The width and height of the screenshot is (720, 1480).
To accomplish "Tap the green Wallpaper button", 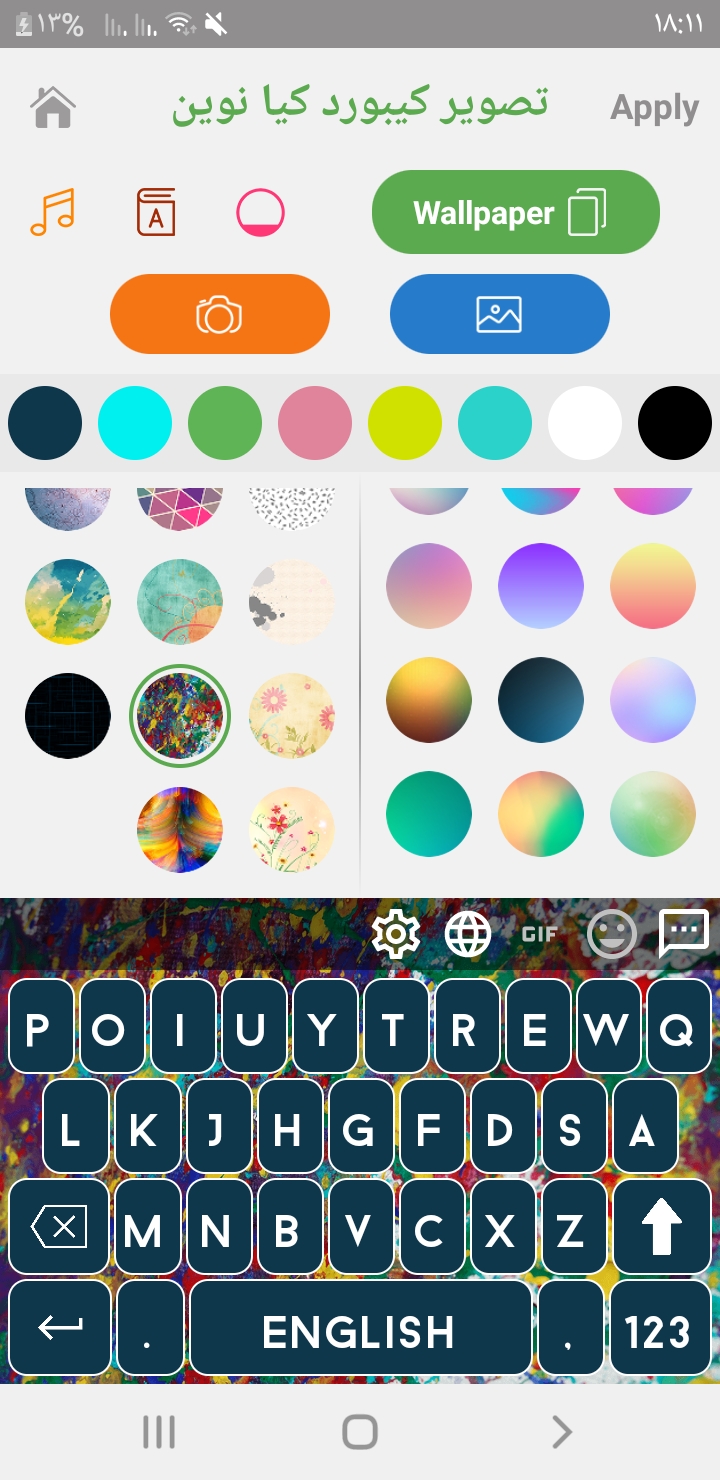I will point(515,212).
